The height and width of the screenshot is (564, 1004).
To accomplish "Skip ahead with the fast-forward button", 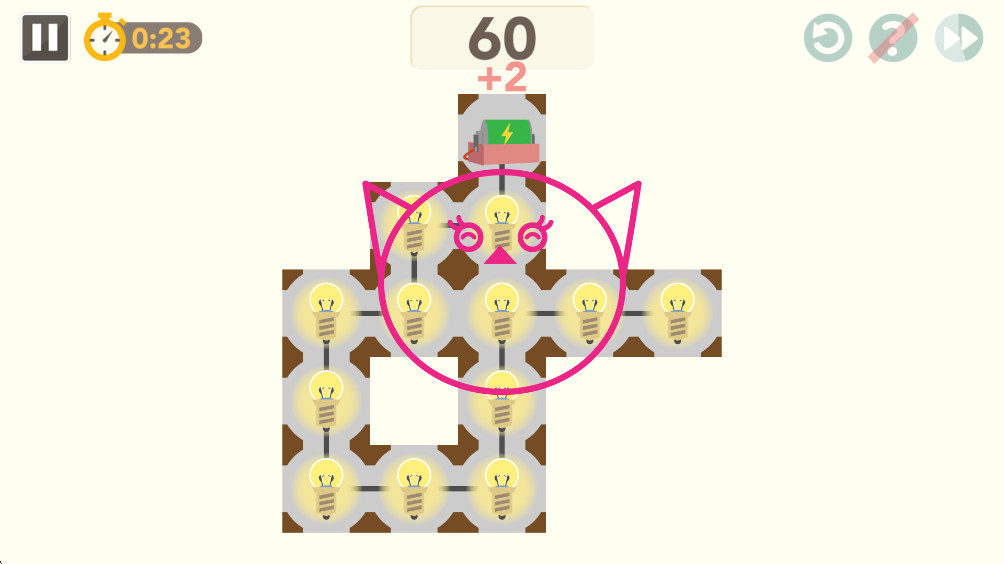I will pyautogui.click(x=958, y=39).
